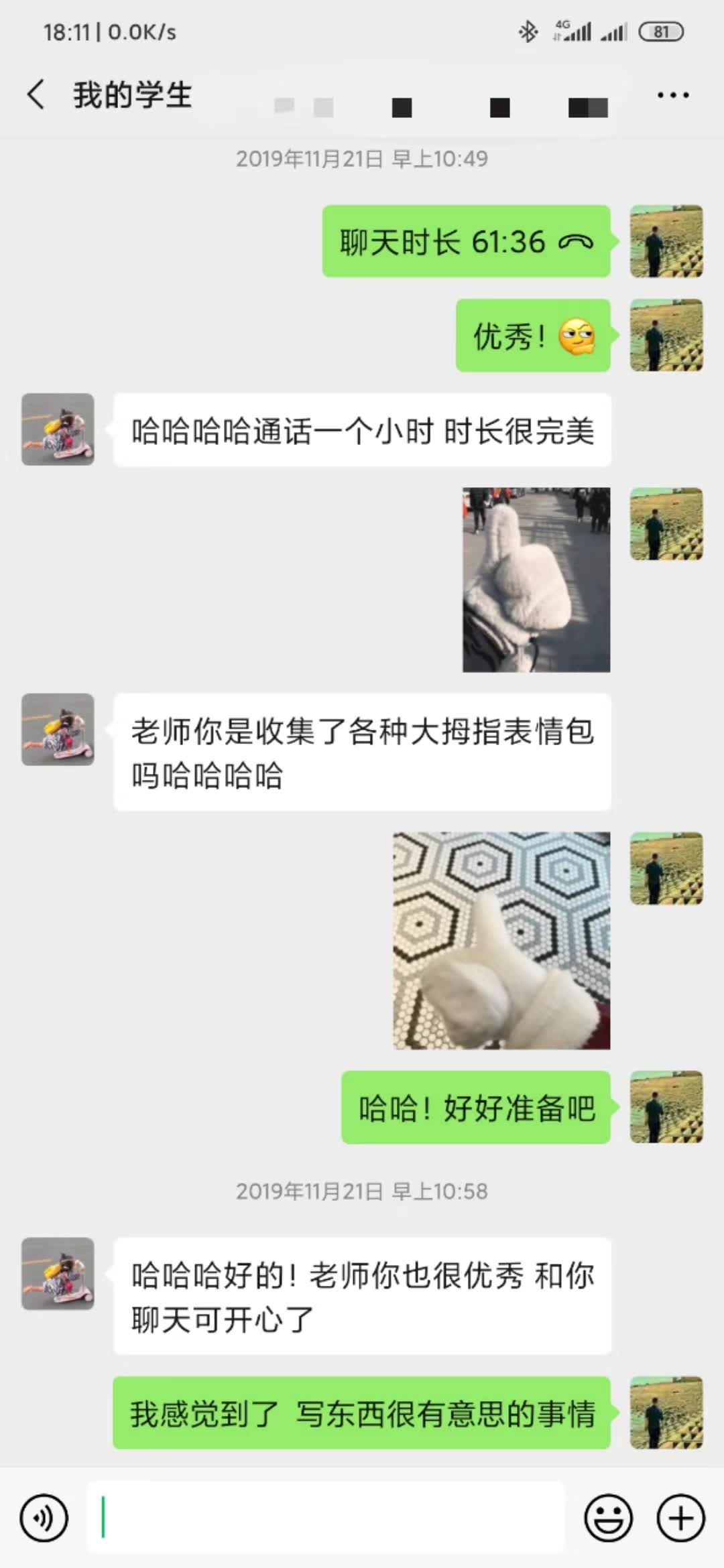Screen dimensions: 724x1568
Task: View the student's avatar next to 时长很完美
Action: (58, 430)
